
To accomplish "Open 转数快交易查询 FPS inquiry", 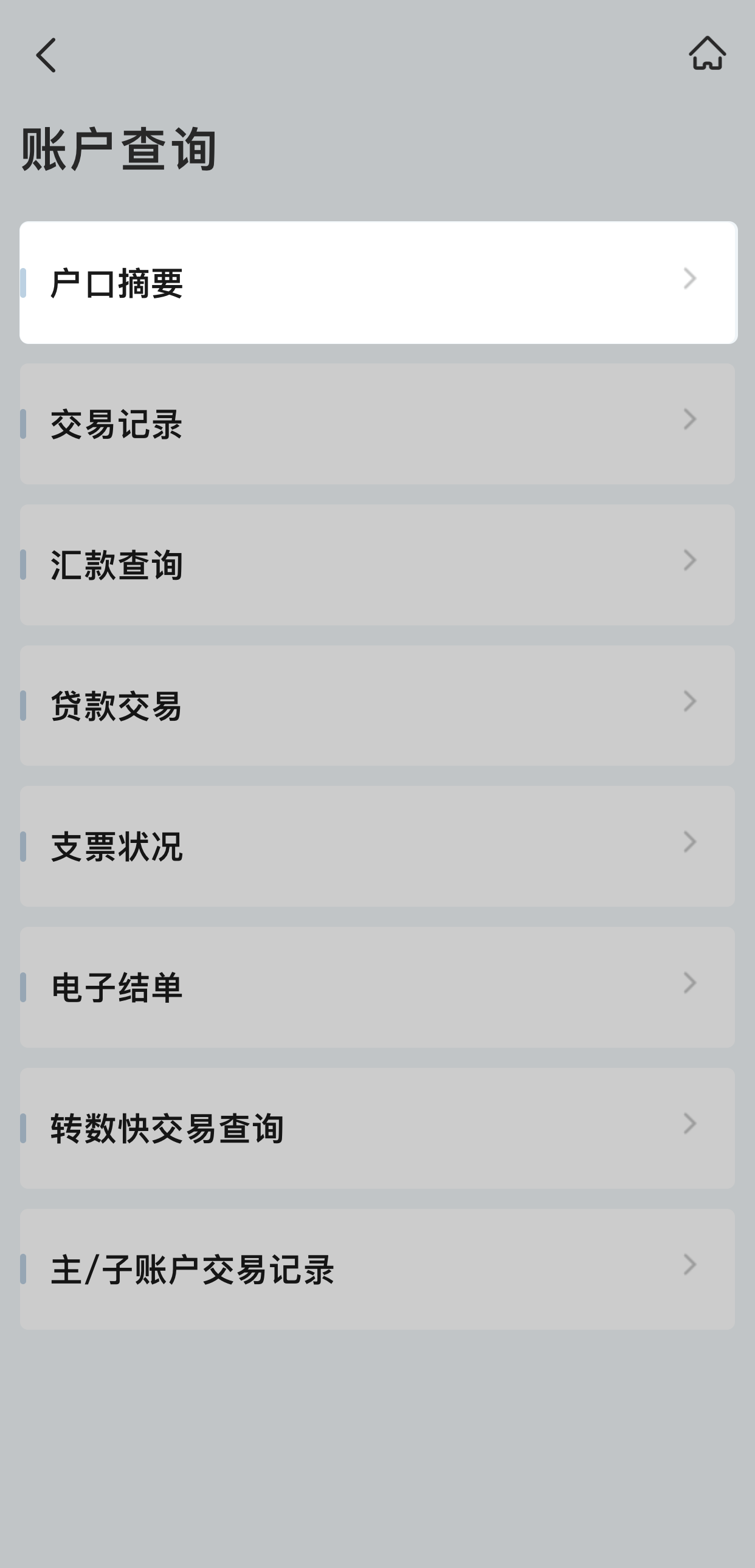I will [x=377, y=1128].
